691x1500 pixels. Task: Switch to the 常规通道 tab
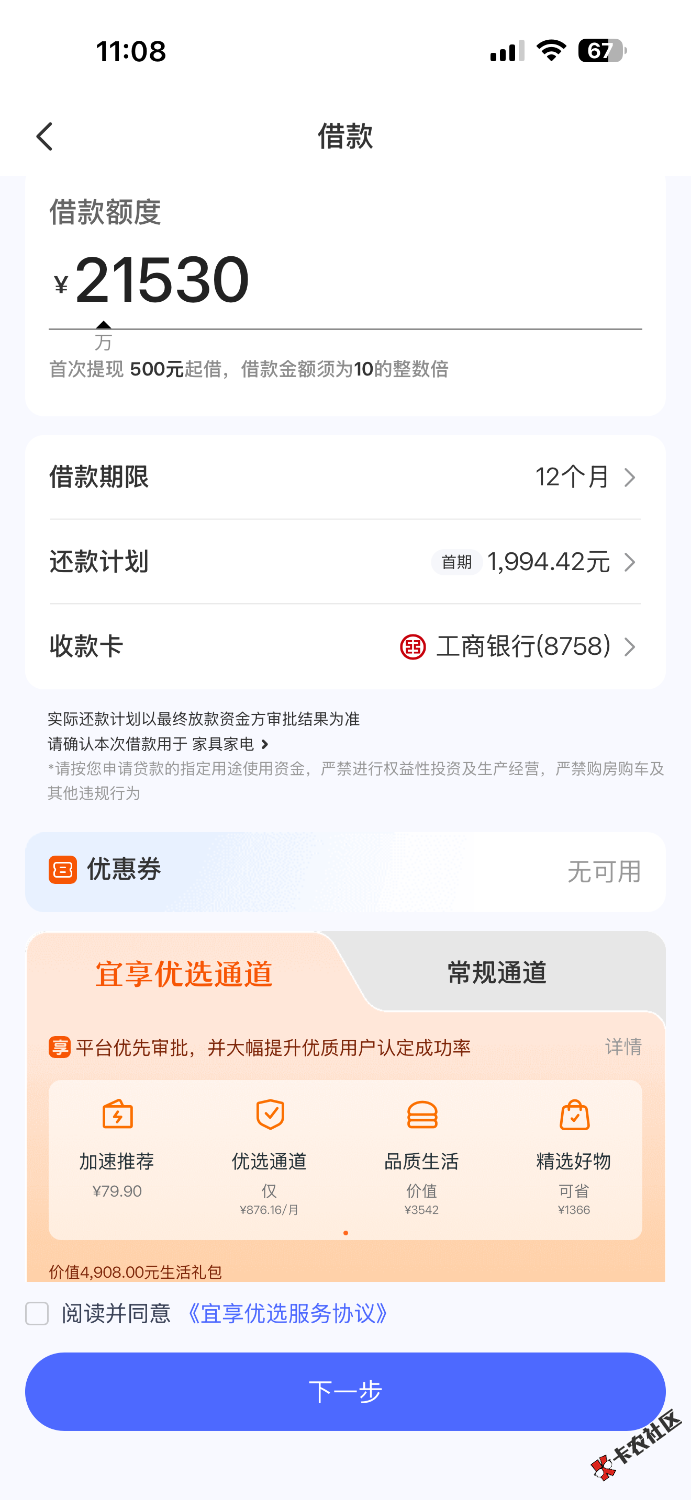pyautogui.click(x=497, y=972)
